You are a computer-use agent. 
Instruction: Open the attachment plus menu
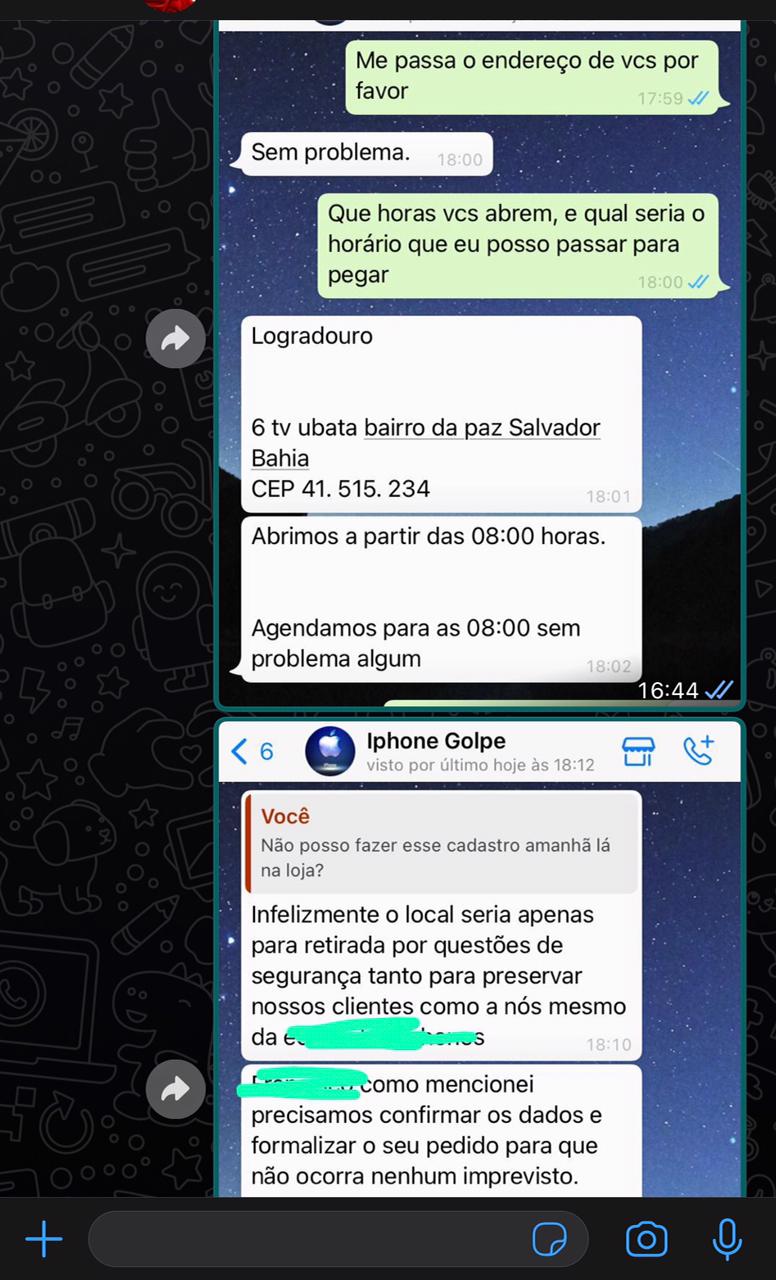point(43,1241)
